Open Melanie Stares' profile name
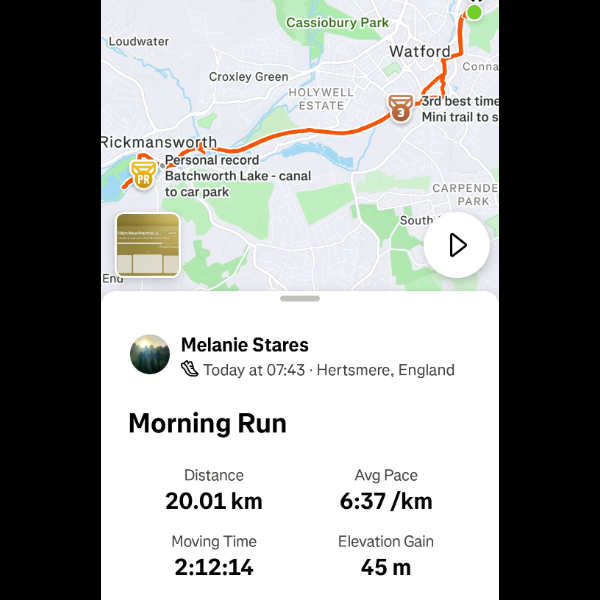Viewport: 600px width, 600px height. 244,345
